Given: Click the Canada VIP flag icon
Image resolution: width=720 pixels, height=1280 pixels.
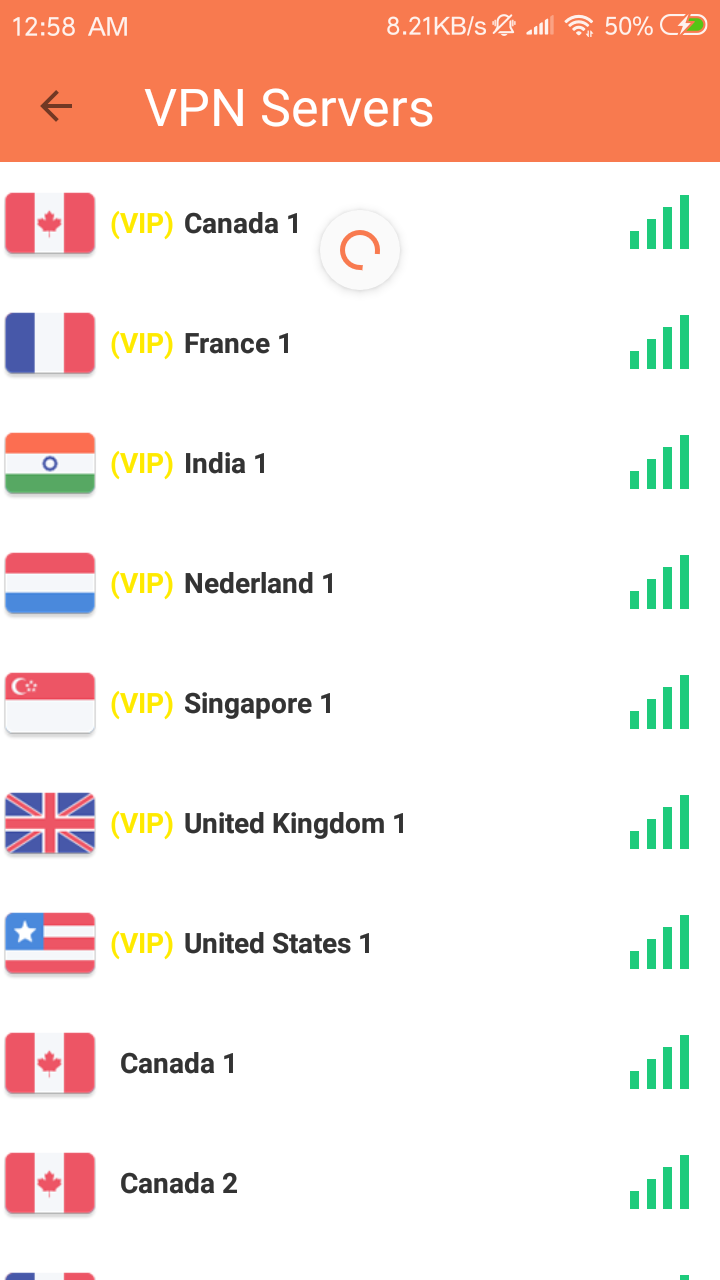Looking at the screenshot, I should [x=50, y=223].
